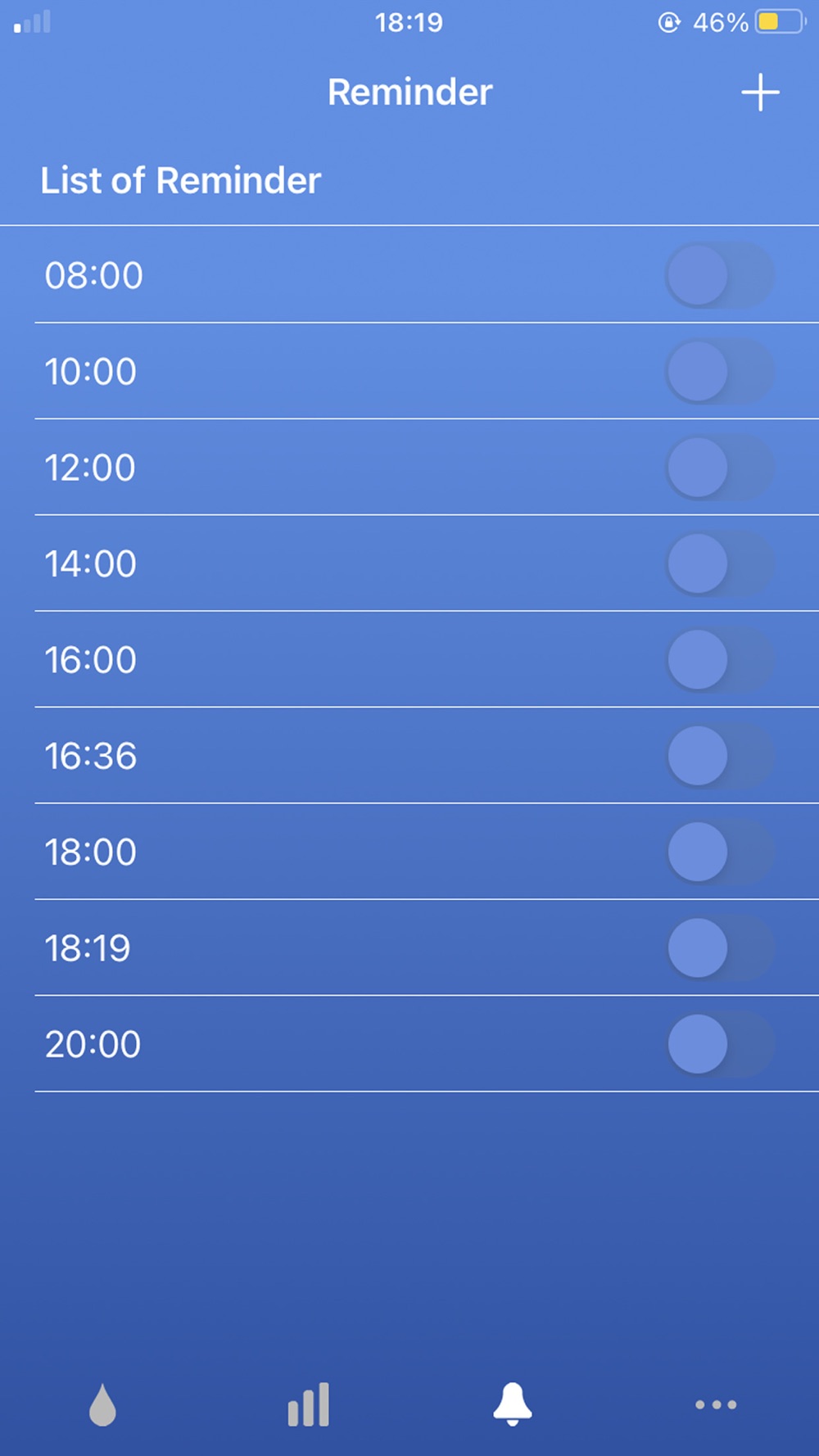Enable the 16:36 reminder
This screenshot has width=819, height=1456.
pyautogui.click(x=720, y=756)
